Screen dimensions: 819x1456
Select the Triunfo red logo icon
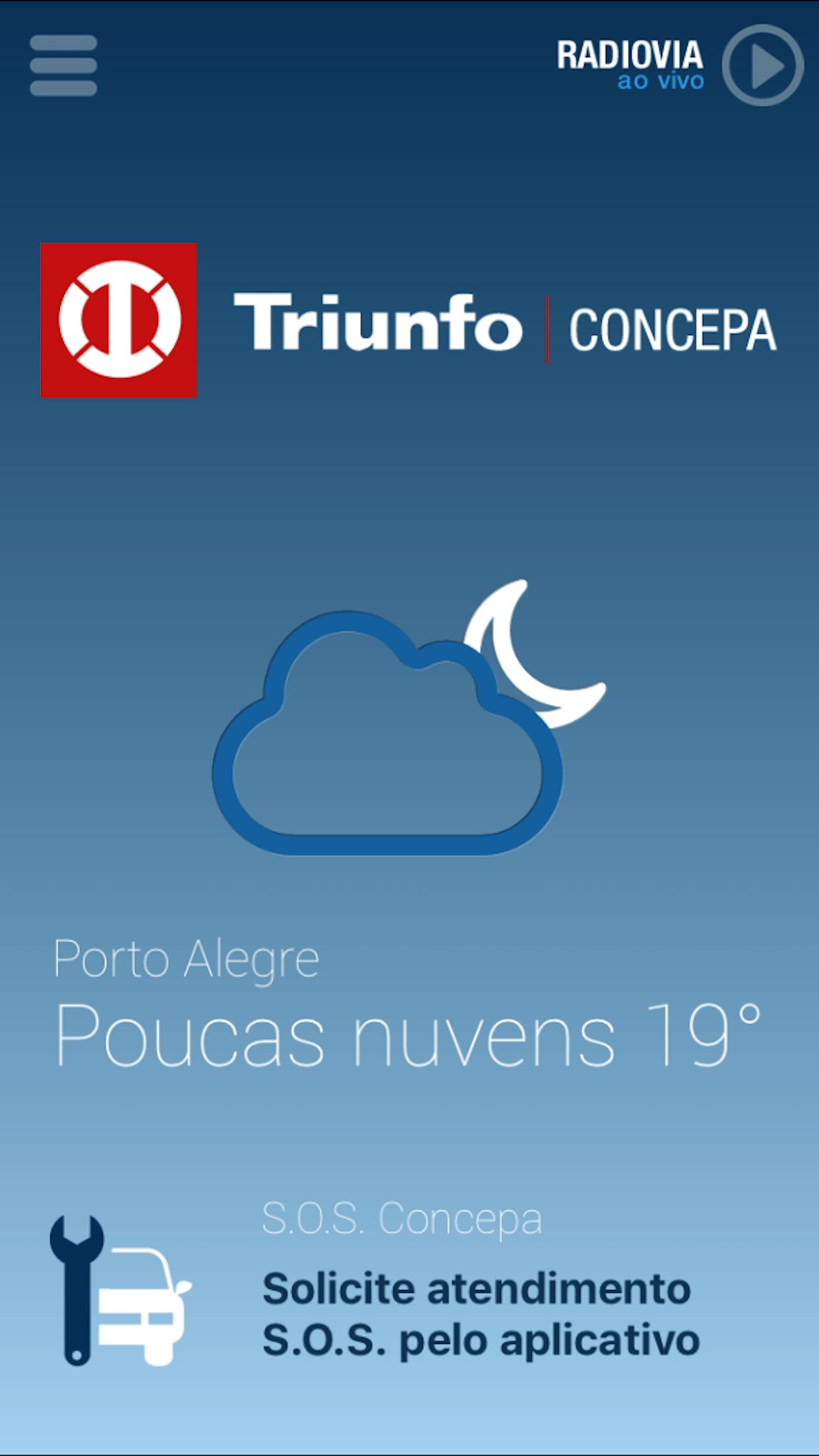(x=120, y=321)
